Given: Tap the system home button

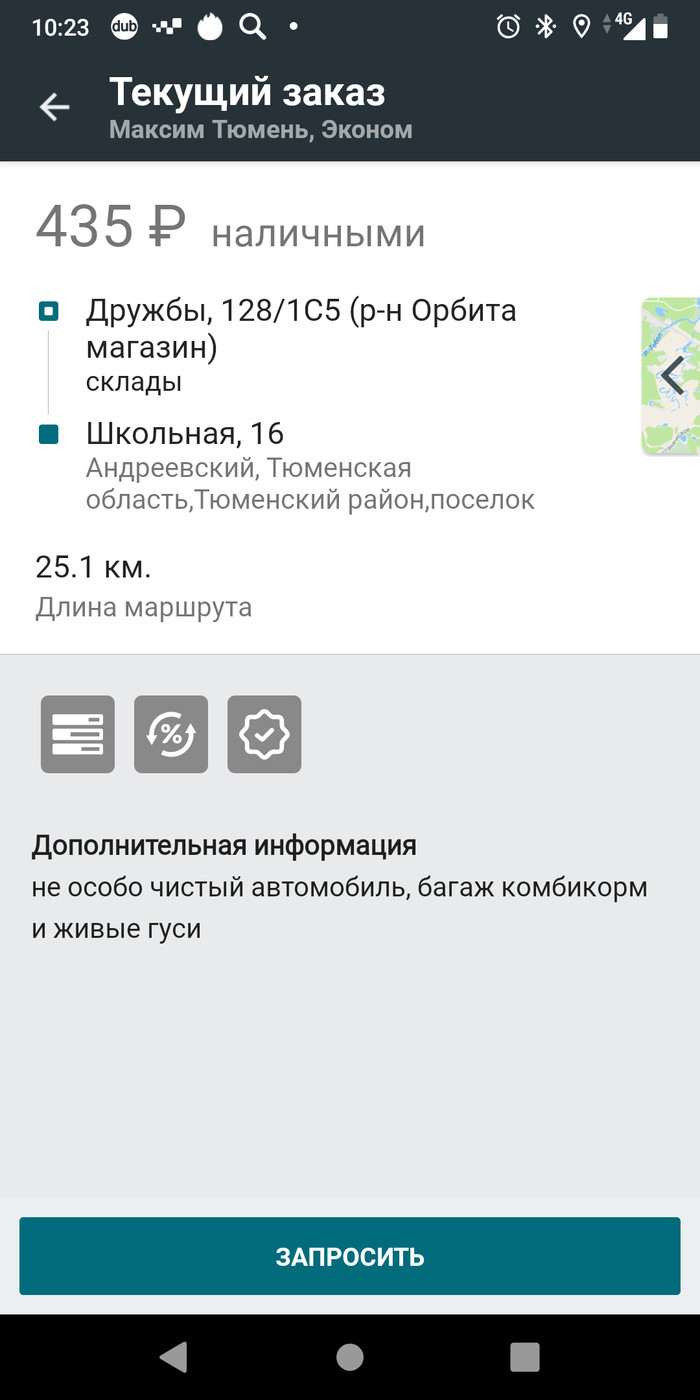Looking at the screenshot, I should (350, 1356).
